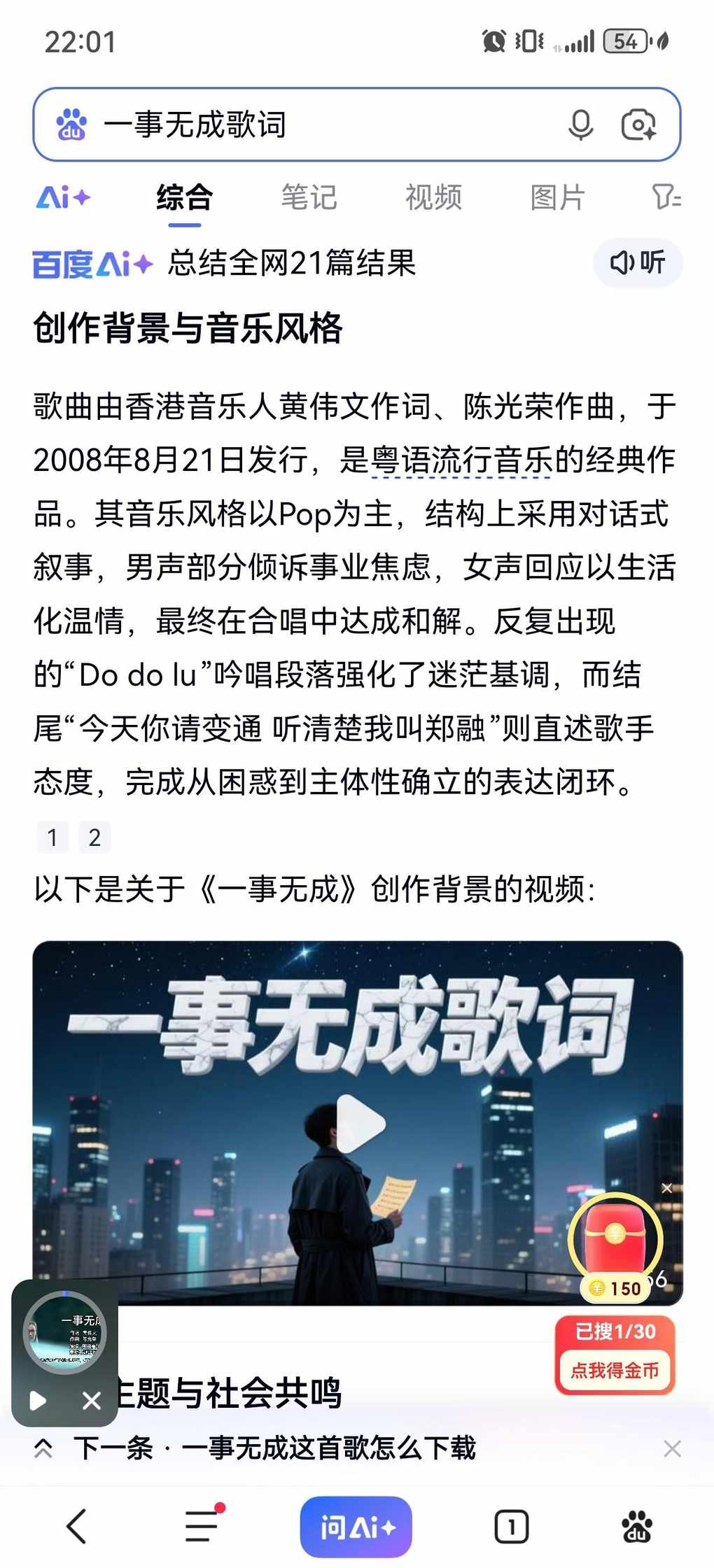Start voice search with the microphone icon

click(x=580, y=125)
